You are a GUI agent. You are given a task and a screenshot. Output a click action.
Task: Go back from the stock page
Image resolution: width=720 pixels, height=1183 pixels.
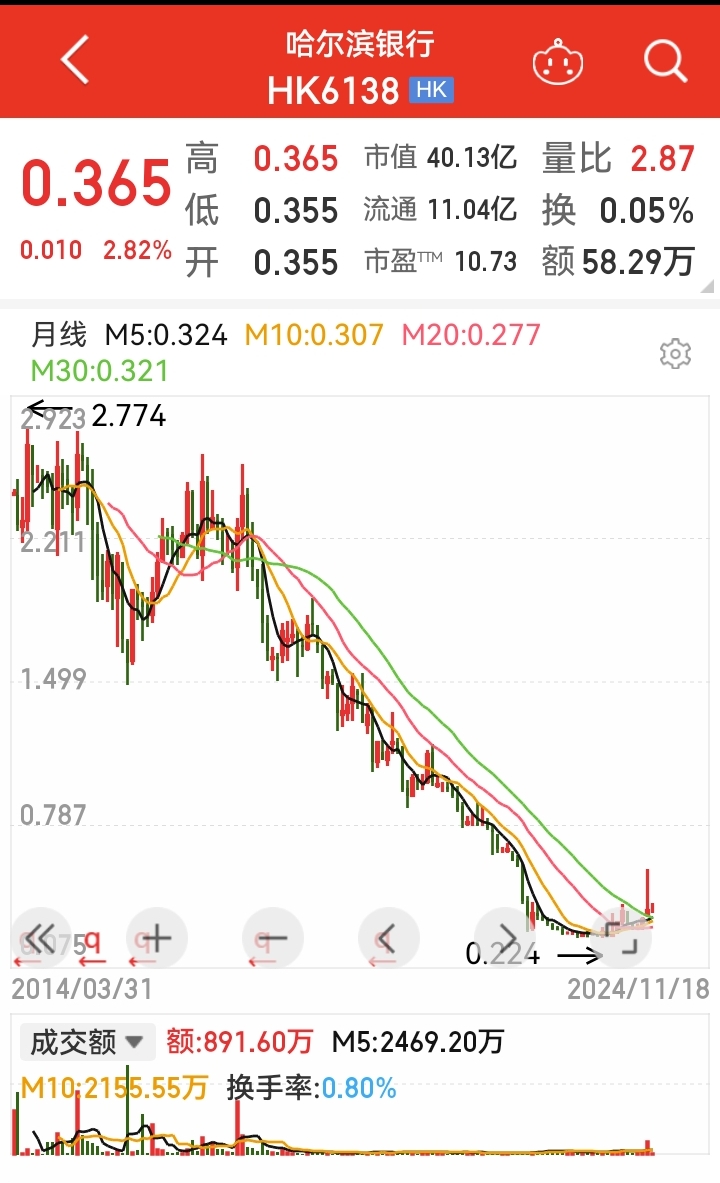pos(75,60)
